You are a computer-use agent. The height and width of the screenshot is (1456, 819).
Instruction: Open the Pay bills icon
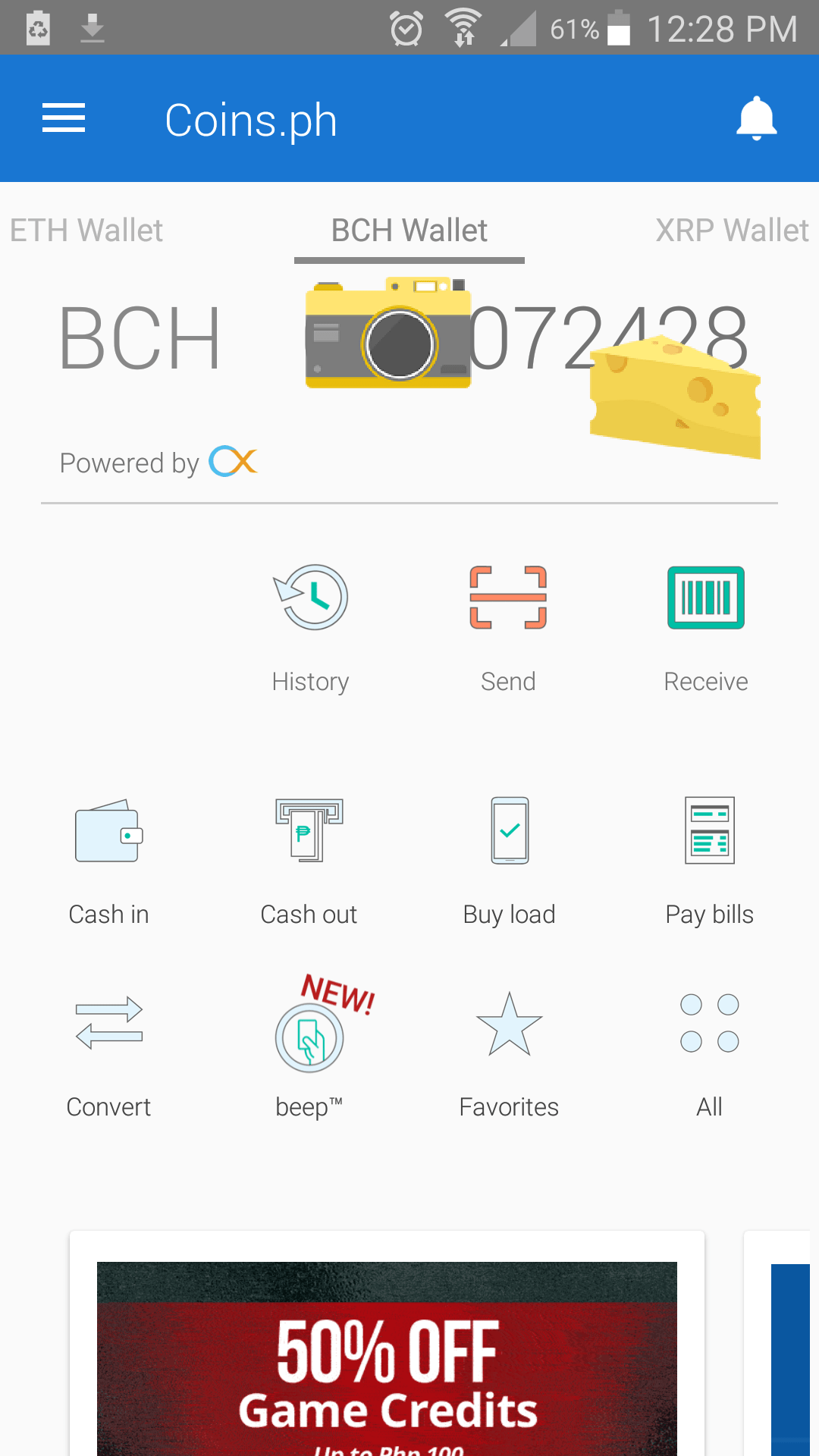click(x=710, y=832)
